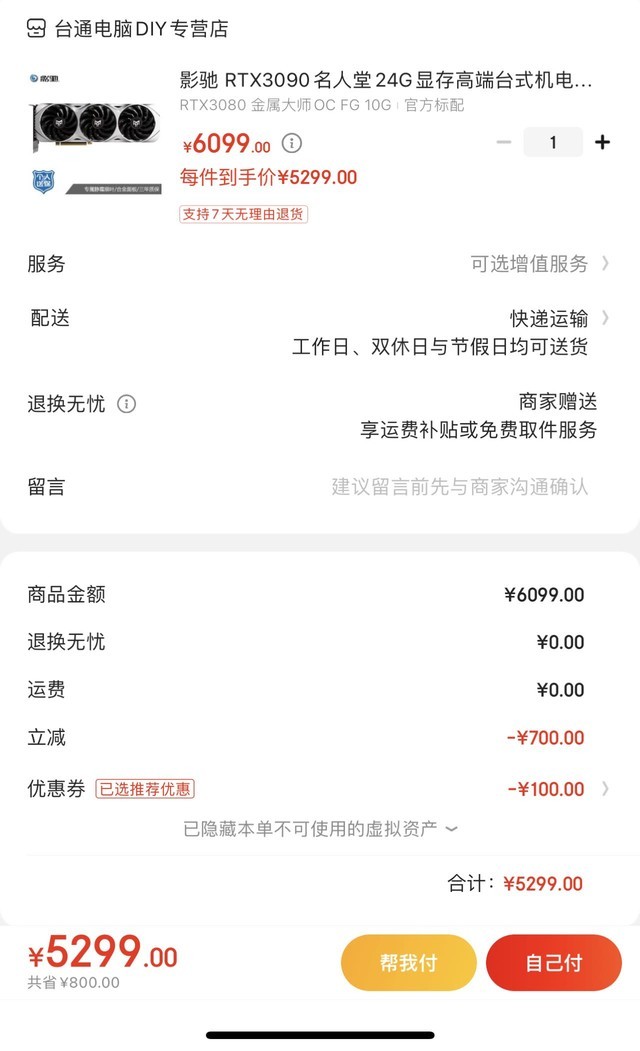Open the 台通电脑DIY专营店 store page
Viewport: 640px width, 1051px height.
pos(127,29)
